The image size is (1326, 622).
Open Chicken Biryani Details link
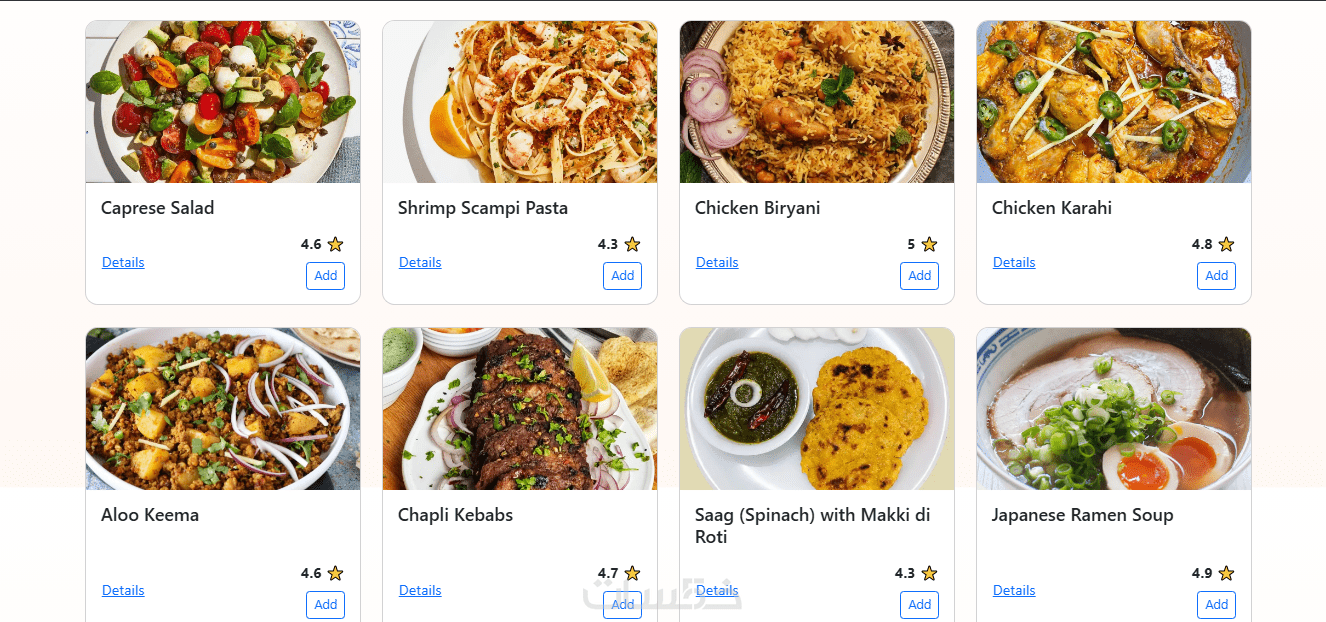717,262
